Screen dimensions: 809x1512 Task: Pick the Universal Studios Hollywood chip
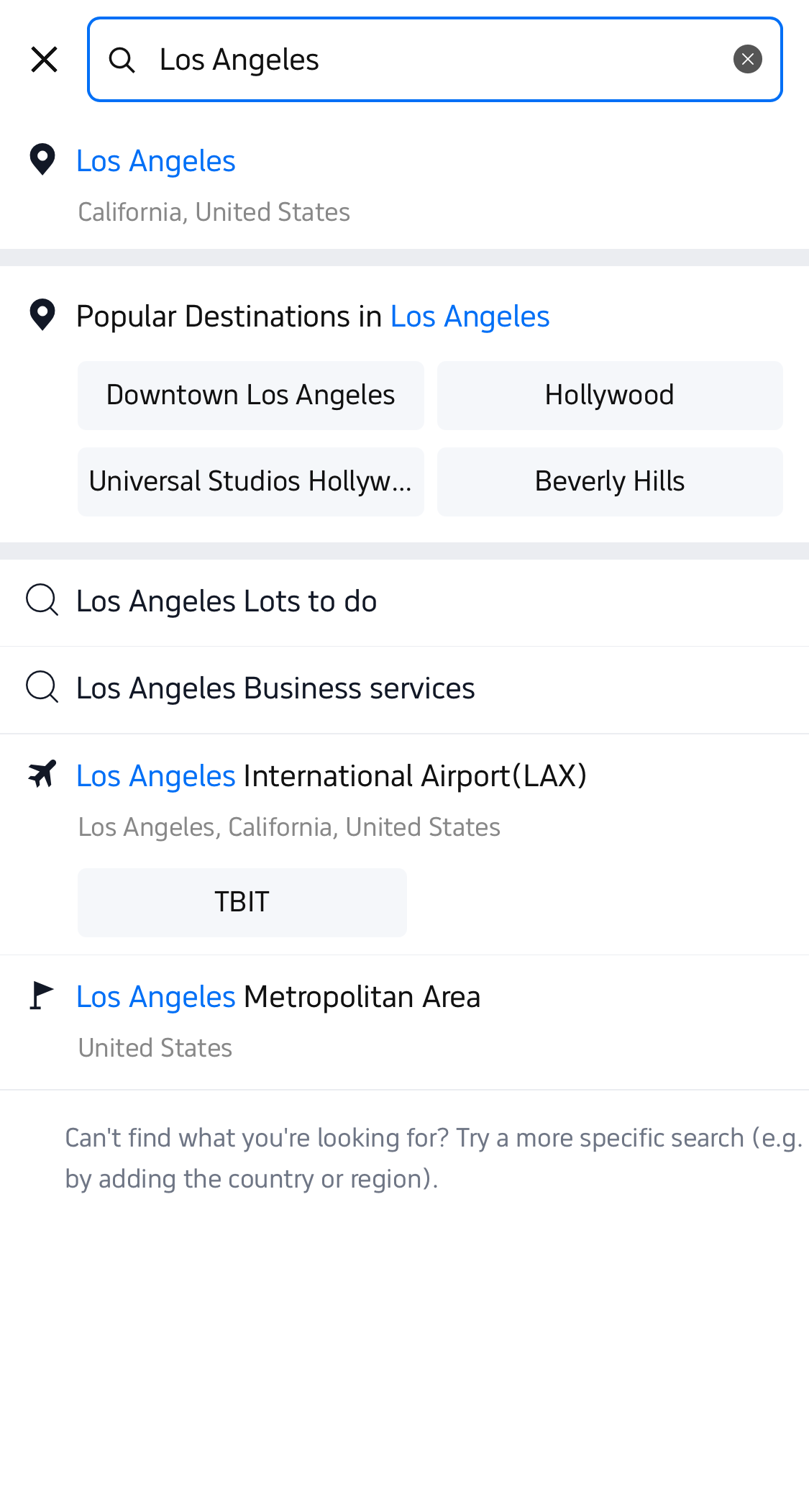pyautogui.click(x=250, y=481)
